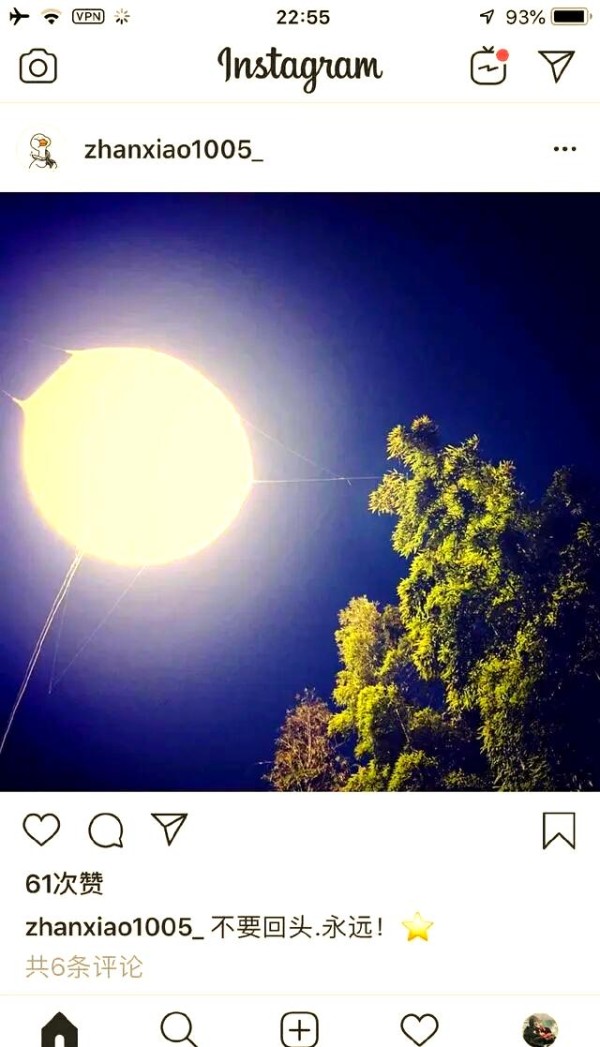Comment on the post via speech bubble
The height and width of the screenshot is (1047, 600).
[106, 829]
